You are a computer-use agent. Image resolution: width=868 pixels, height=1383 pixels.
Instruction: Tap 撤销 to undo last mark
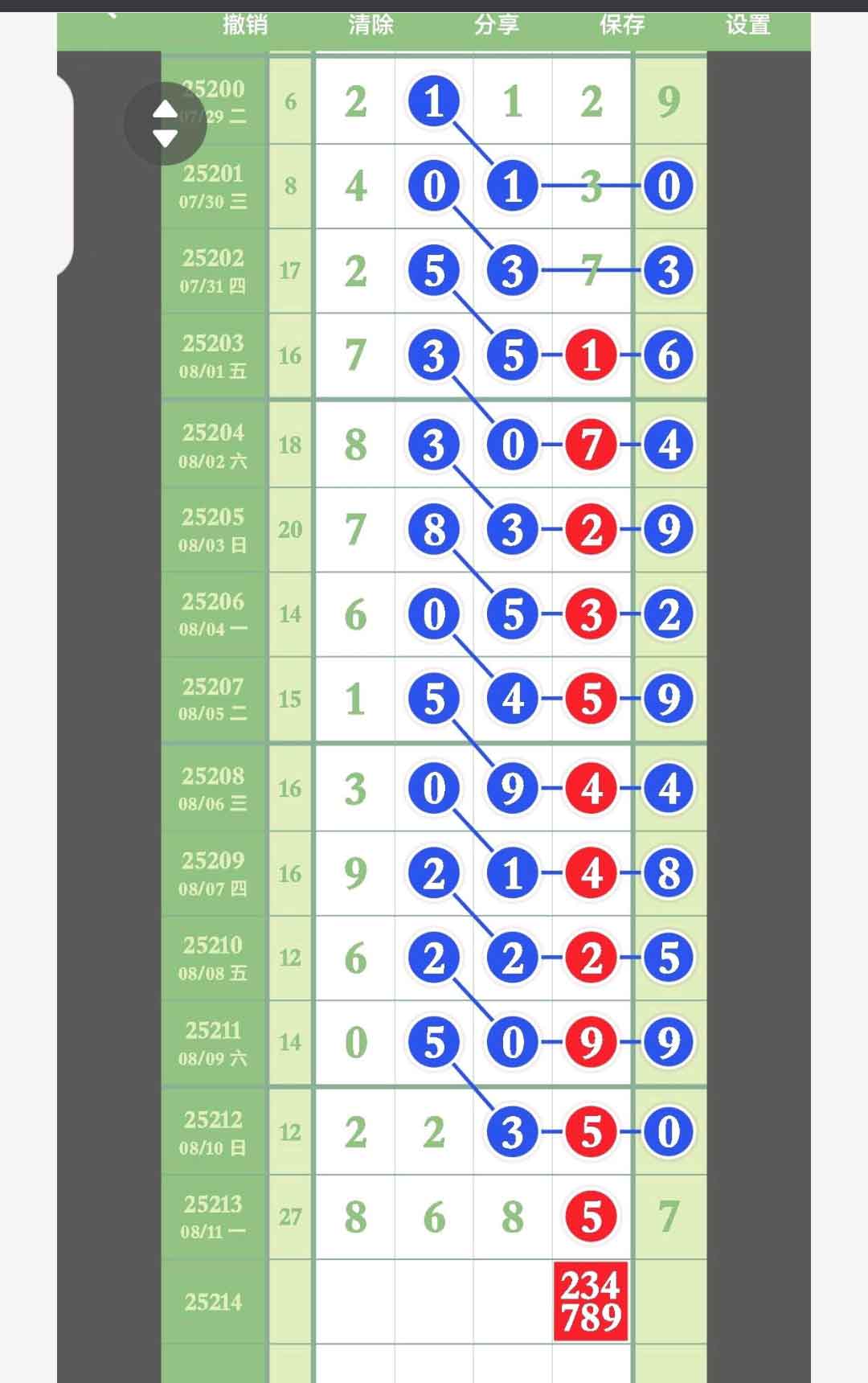pyautogui.click(x=245, y=25)
